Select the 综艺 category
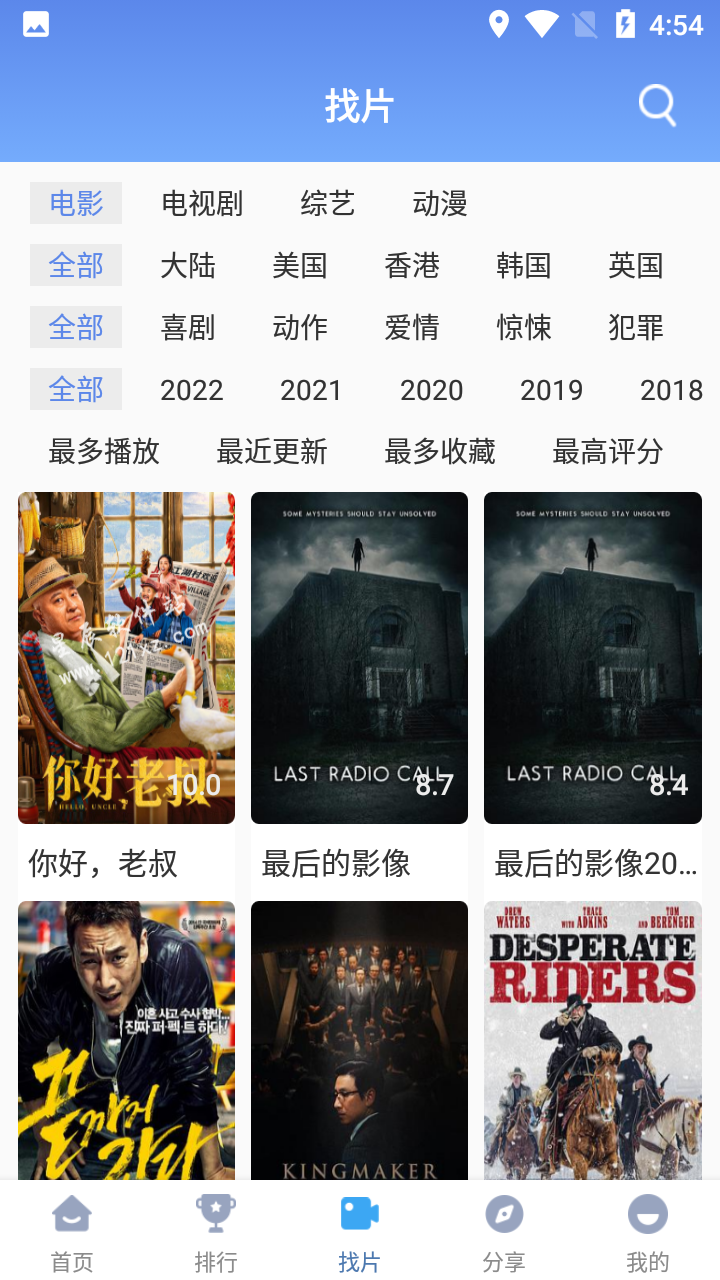The image size is (720, 1280). coord(328,204)
